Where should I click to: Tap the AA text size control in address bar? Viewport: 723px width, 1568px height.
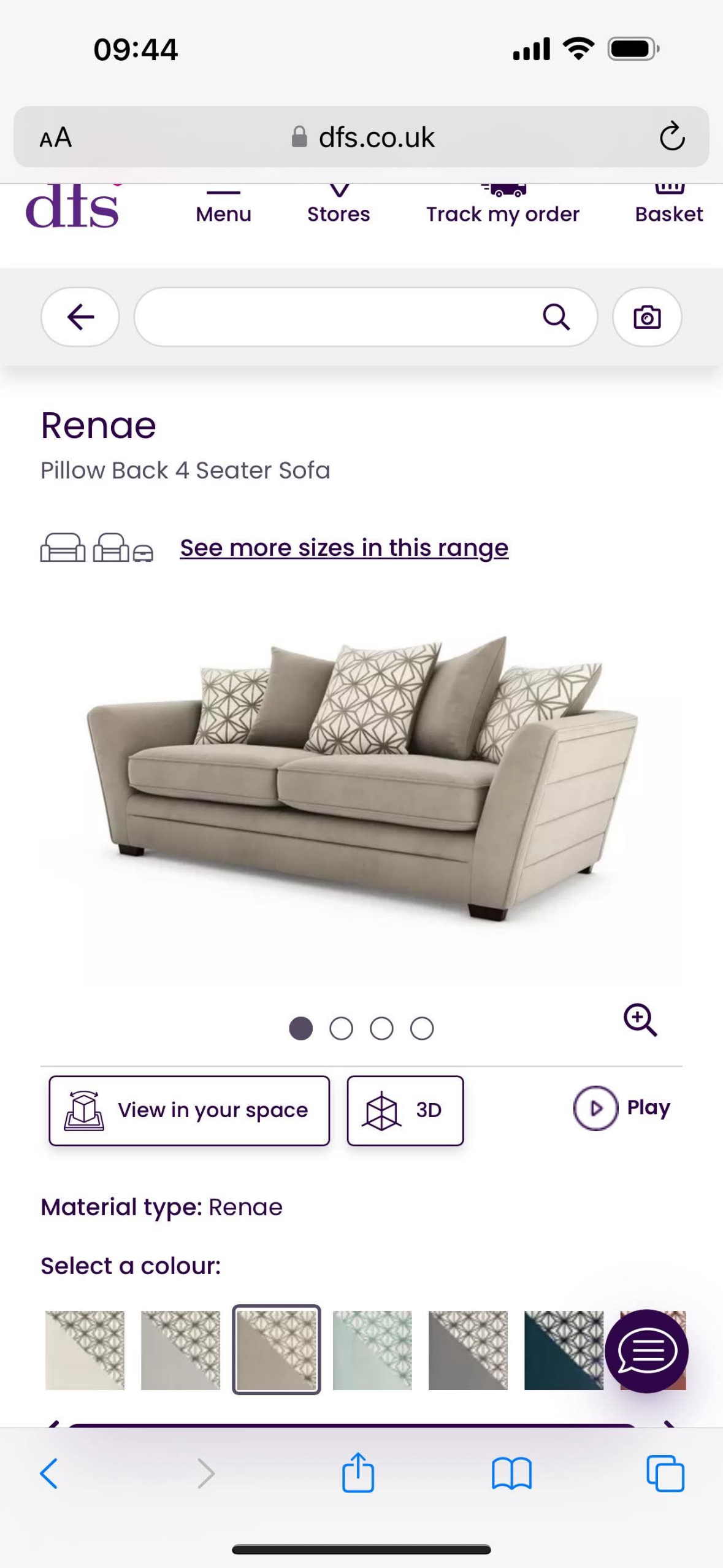[x=56, y=137]
